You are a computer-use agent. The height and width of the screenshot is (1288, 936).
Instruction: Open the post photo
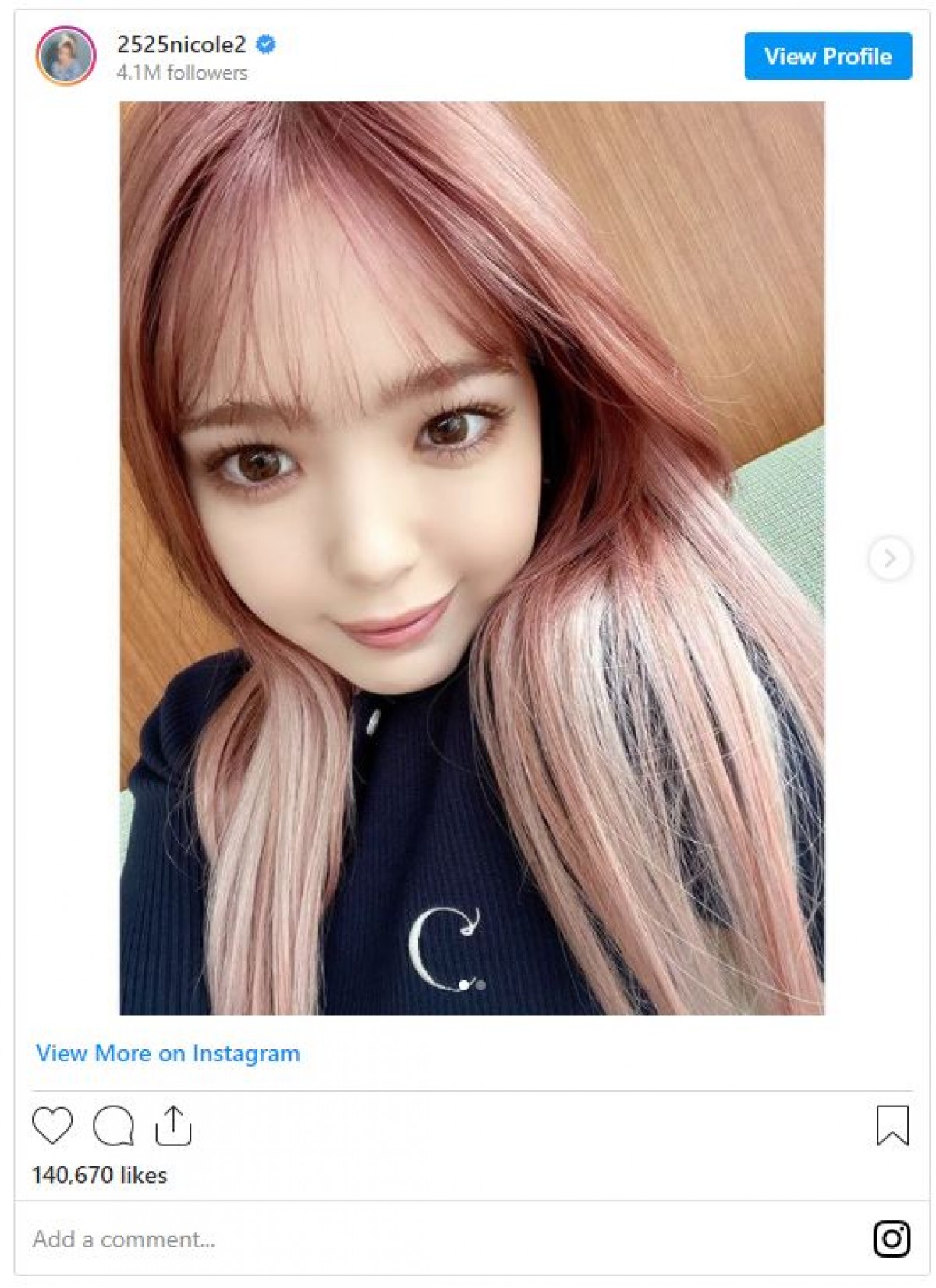tap(471, 558)
